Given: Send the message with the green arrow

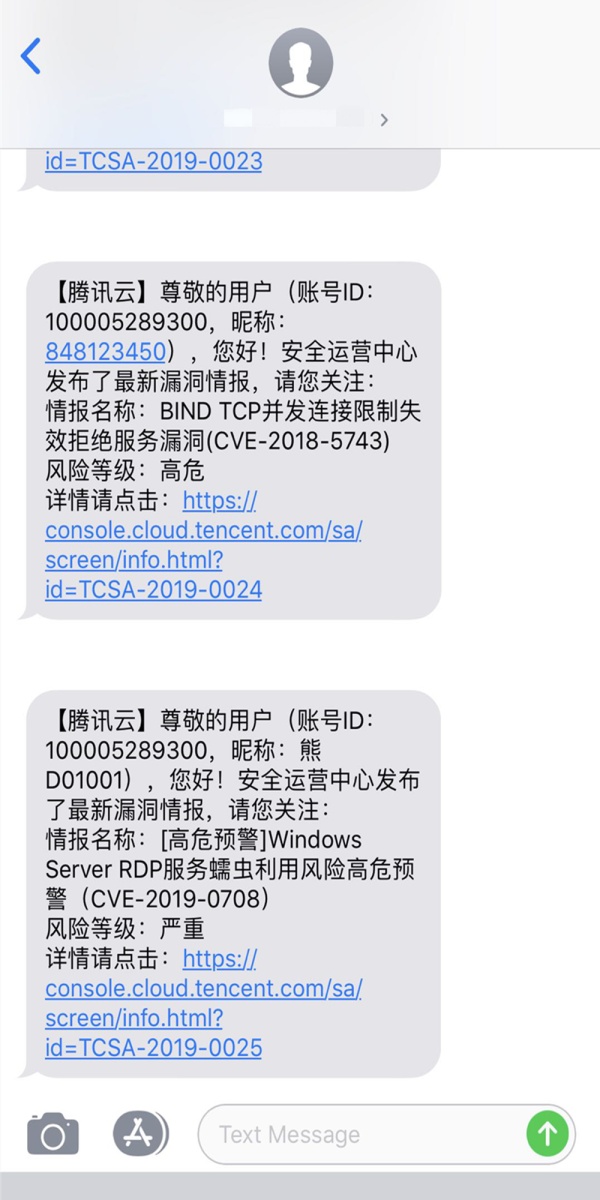Looking at the screenshot, I should [547, 1133].
